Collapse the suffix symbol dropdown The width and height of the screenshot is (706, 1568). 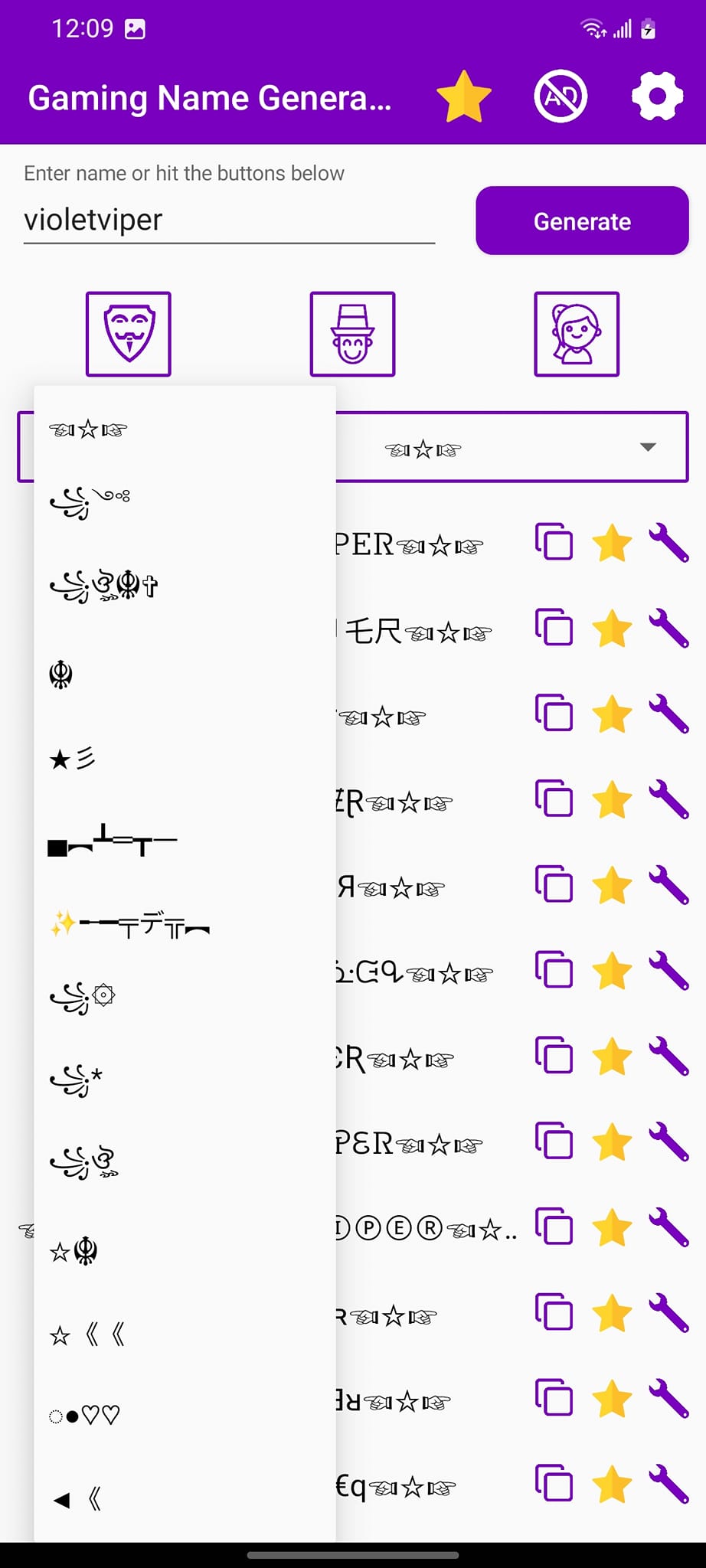pos(647,447)
